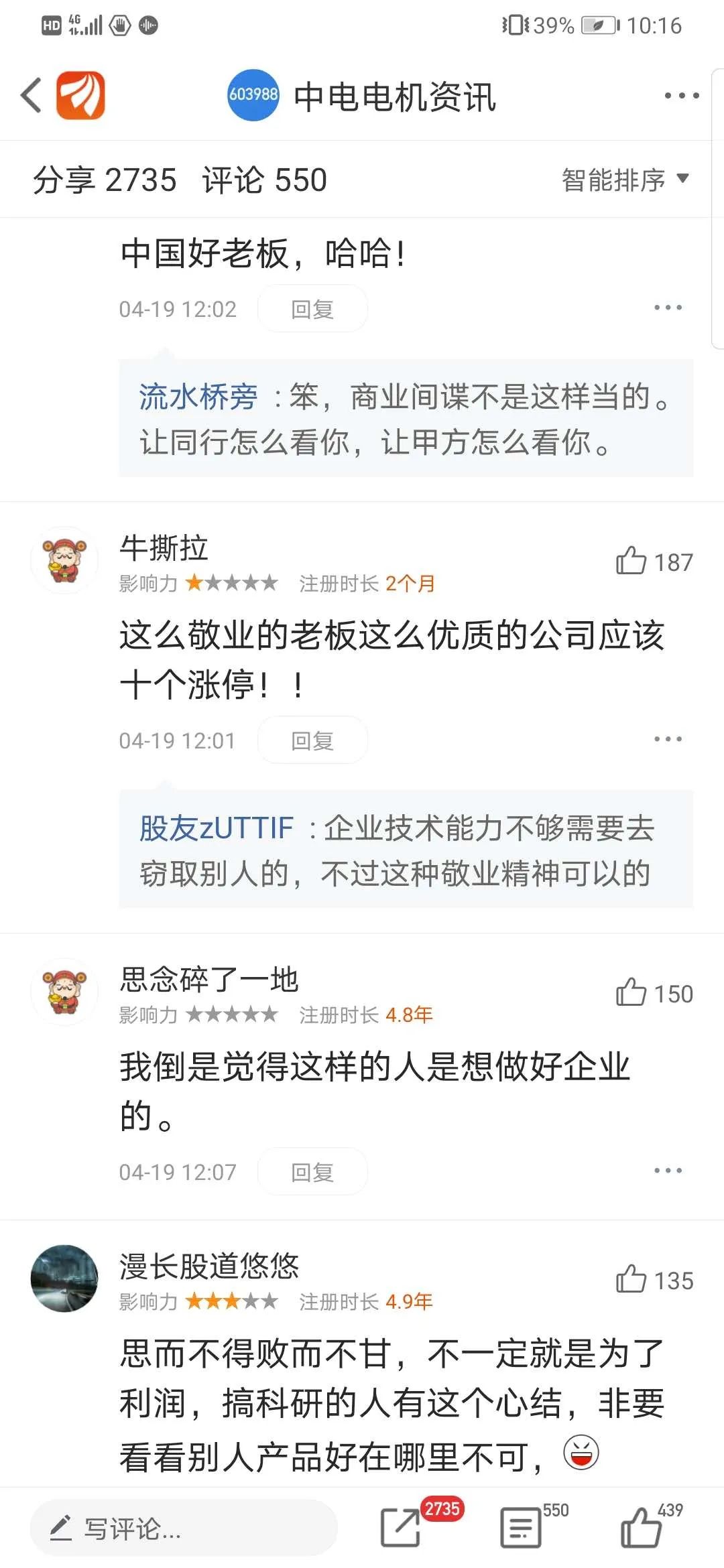Like 漫长股道悠悠's comment
Screen dimensions: 724x1568
tap(631, 1280)
